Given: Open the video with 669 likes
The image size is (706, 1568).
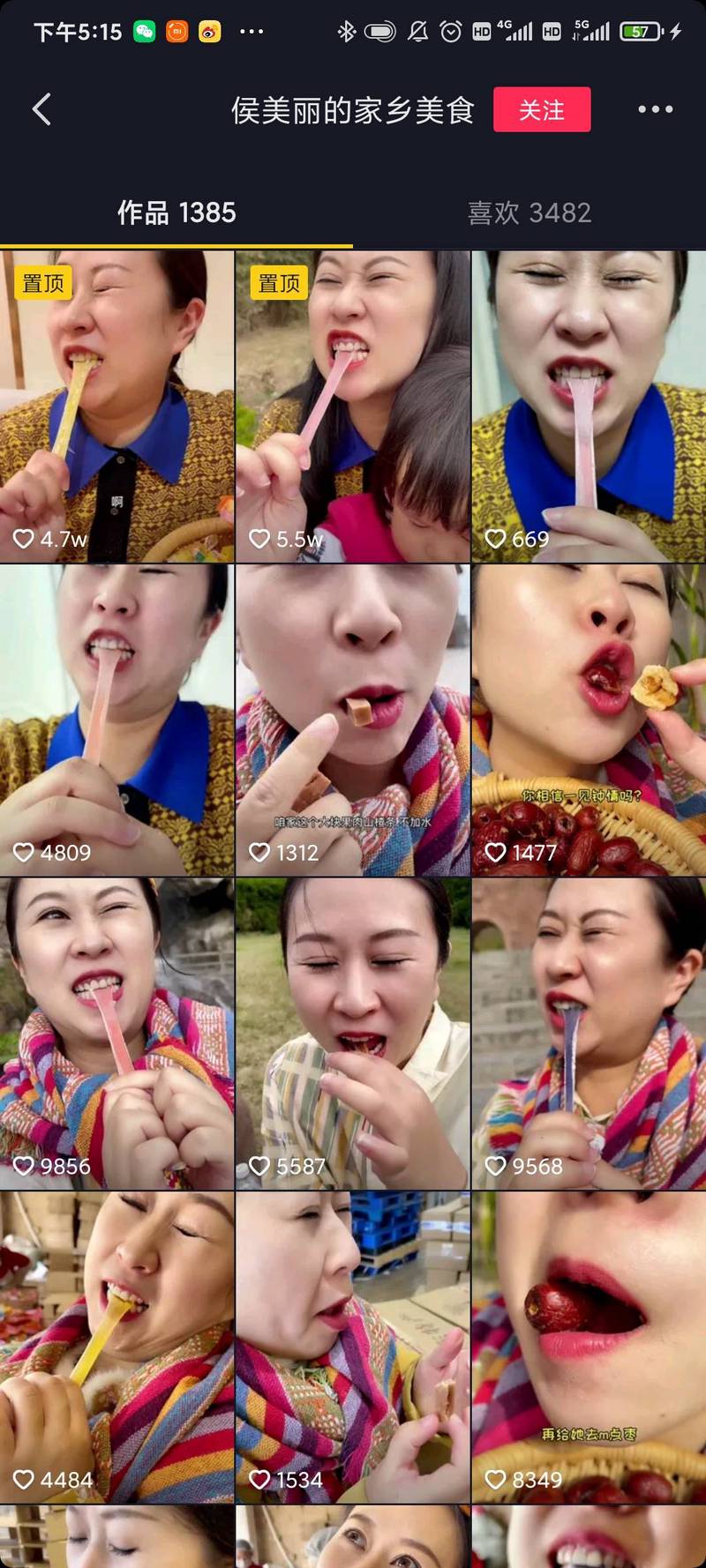Looking at the screenshot, I should [589, 406].
